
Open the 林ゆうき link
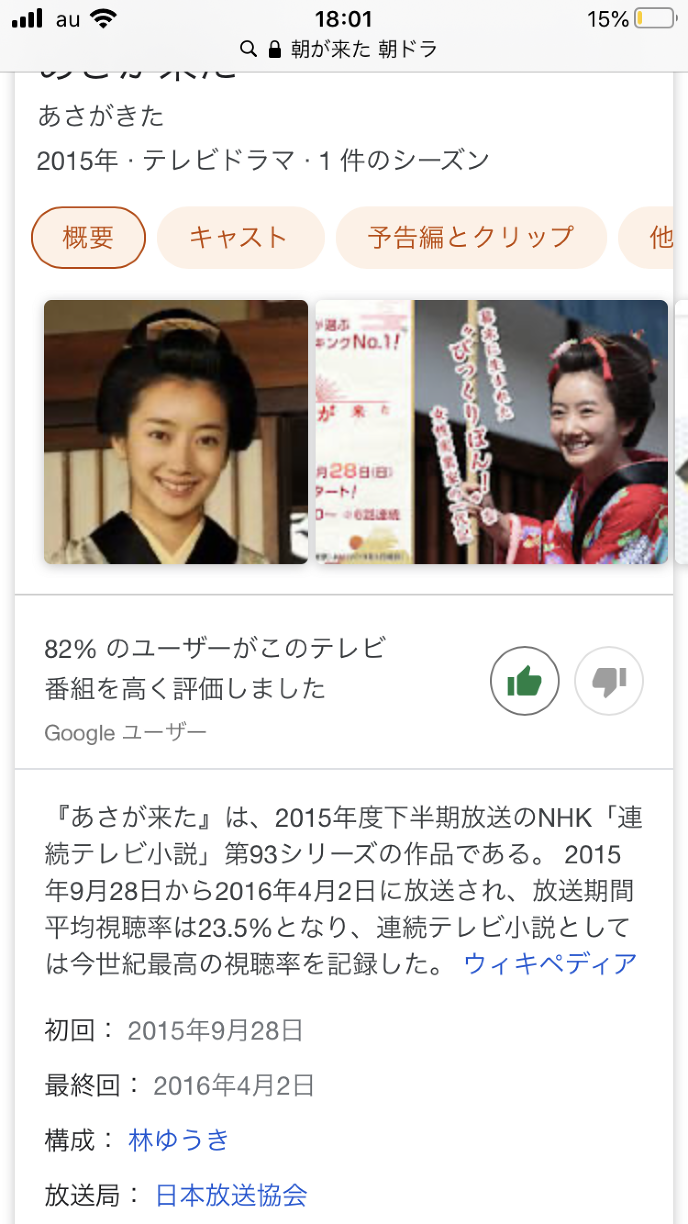pos(179,1139)
